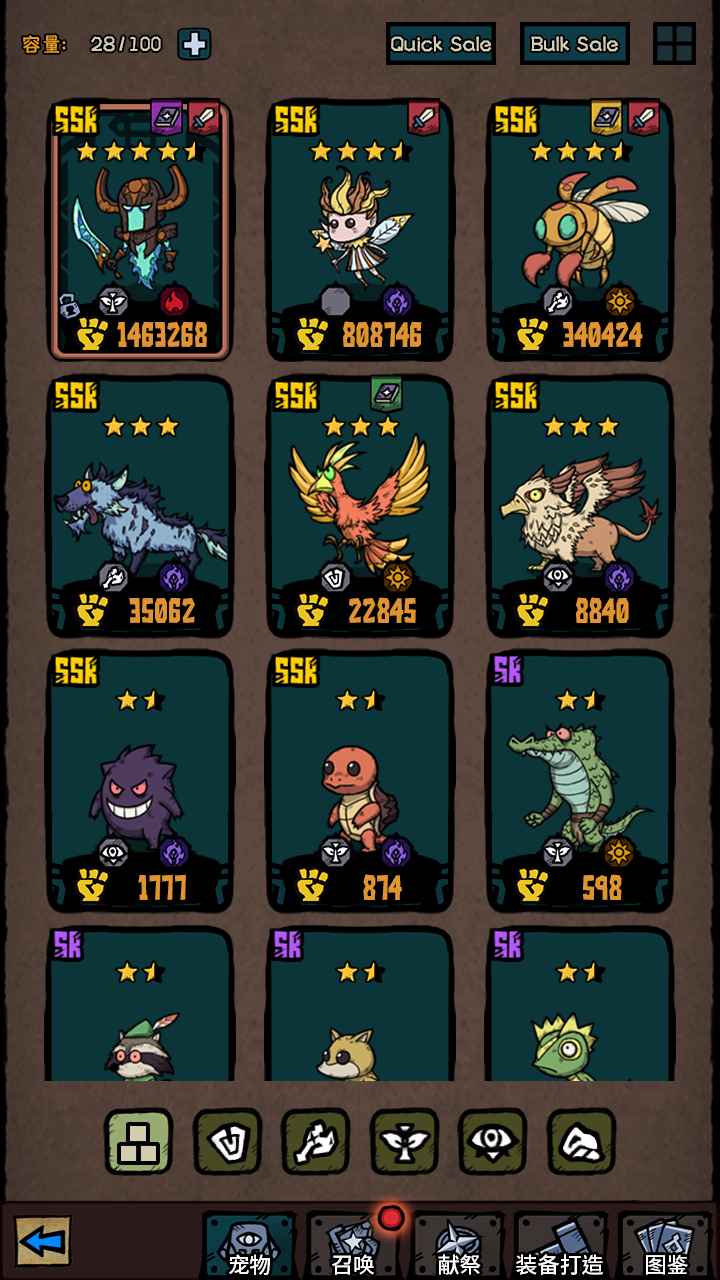Open the fairy pet with power 808746
This screenshot has width=720, height=1280.
360,230
